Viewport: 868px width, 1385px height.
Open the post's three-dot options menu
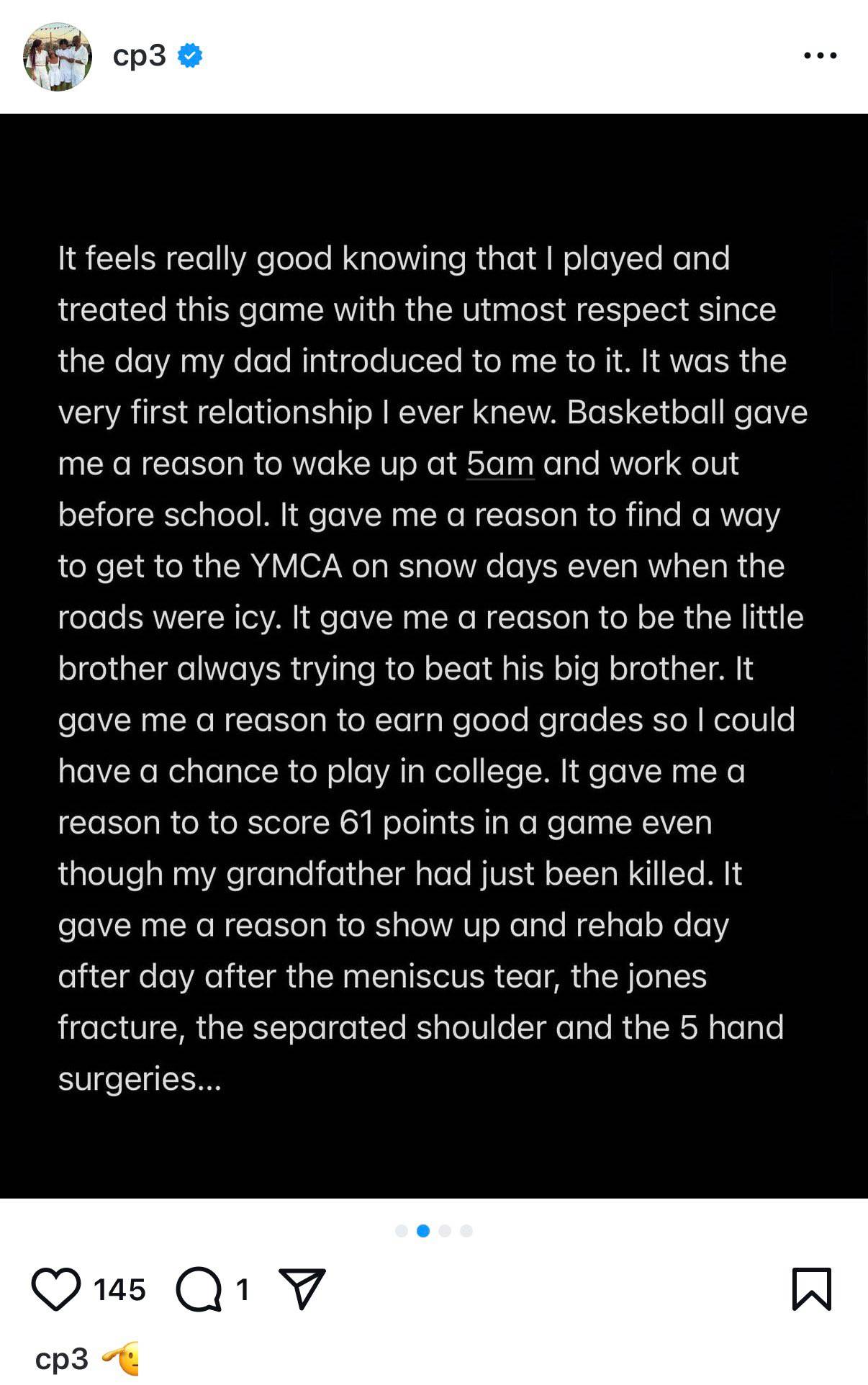coord(820,55)
